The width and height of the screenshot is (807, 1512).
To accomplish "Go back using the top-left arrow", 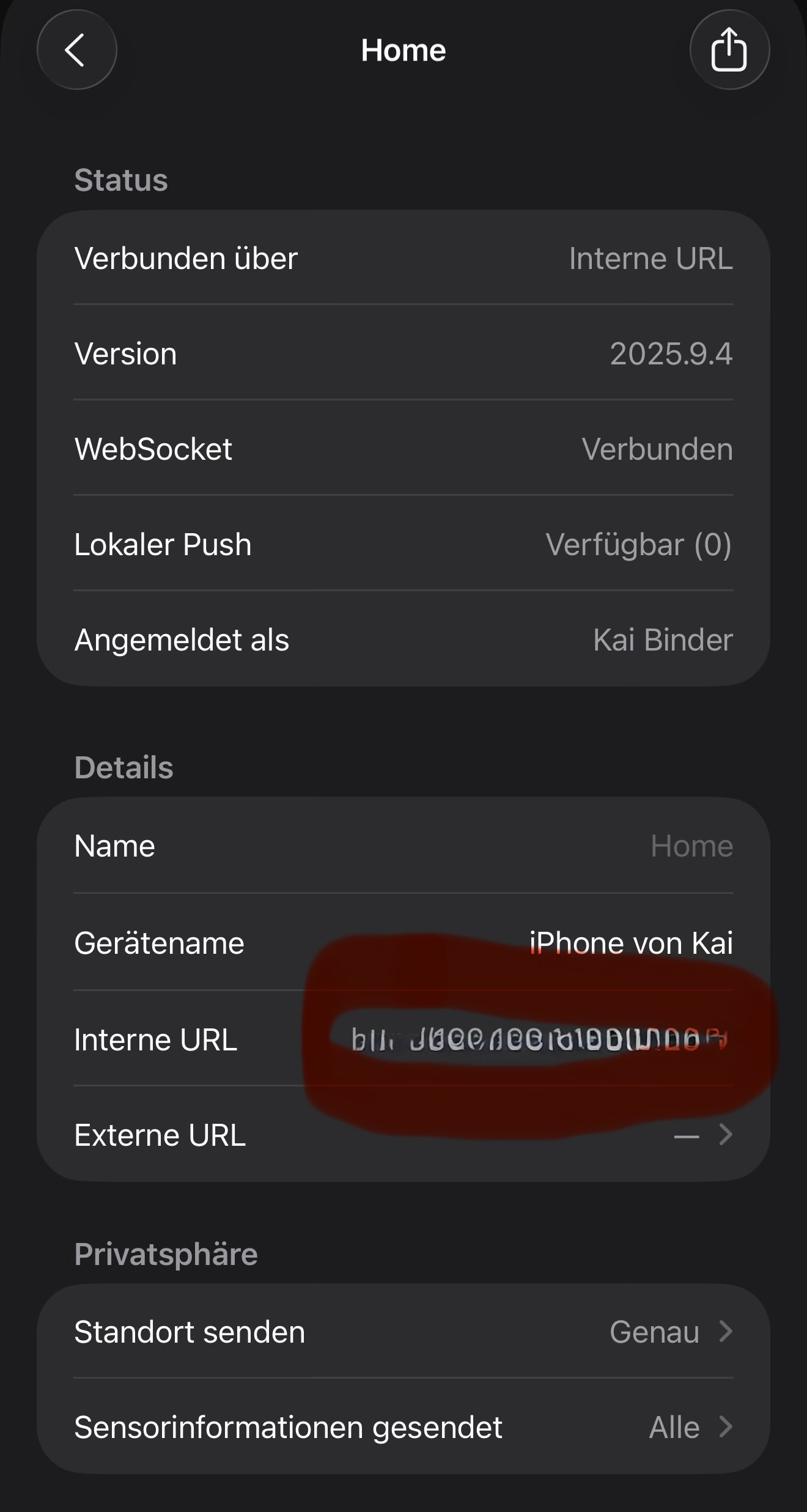I will point(76,50).
